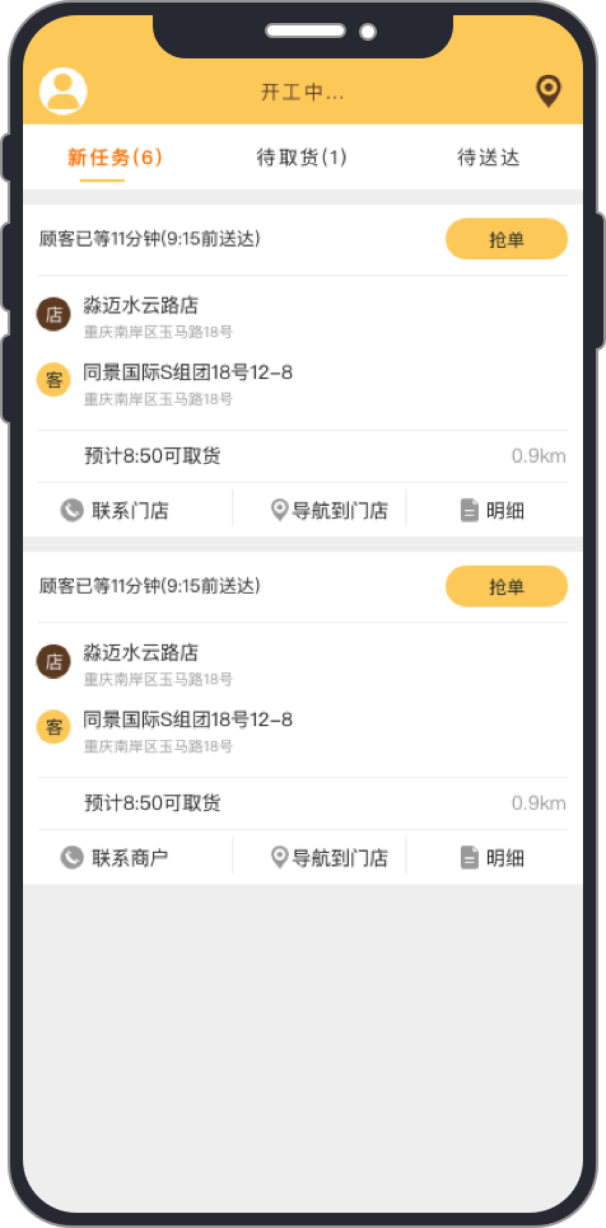This screenshot has height=1228, width=606.
Task: Tap the location pin icon in the header
Action: (x=548, y=91)
